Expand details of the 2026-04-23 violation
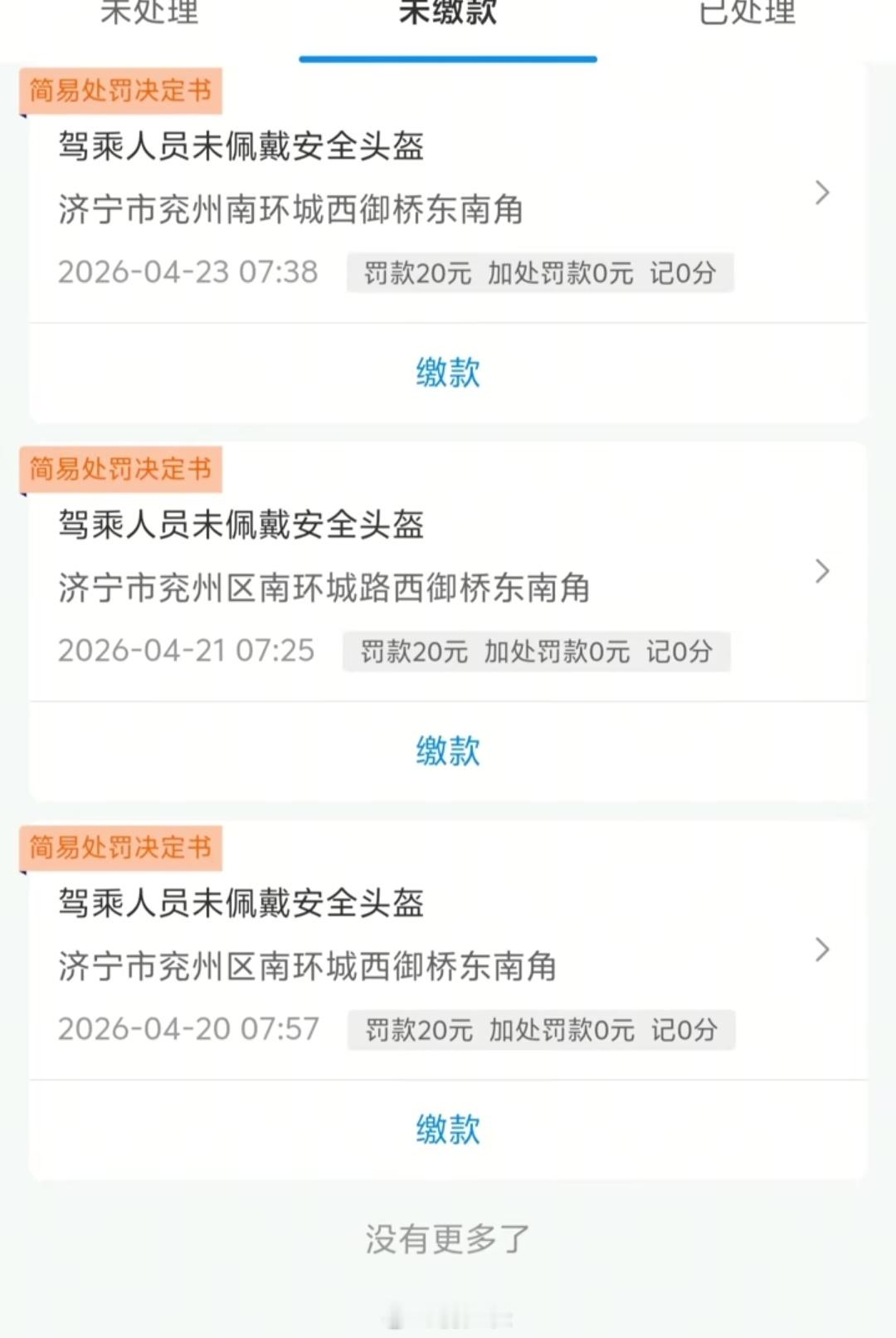 822,193
